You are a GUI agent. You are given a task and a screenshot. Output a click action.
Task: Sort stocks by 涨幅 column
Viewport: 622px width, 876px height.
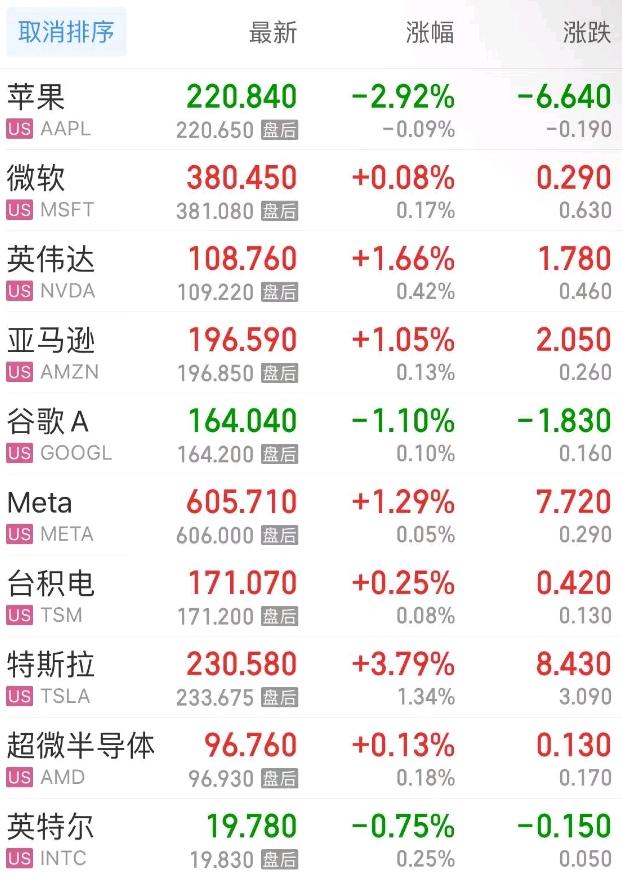click(430, 33)
